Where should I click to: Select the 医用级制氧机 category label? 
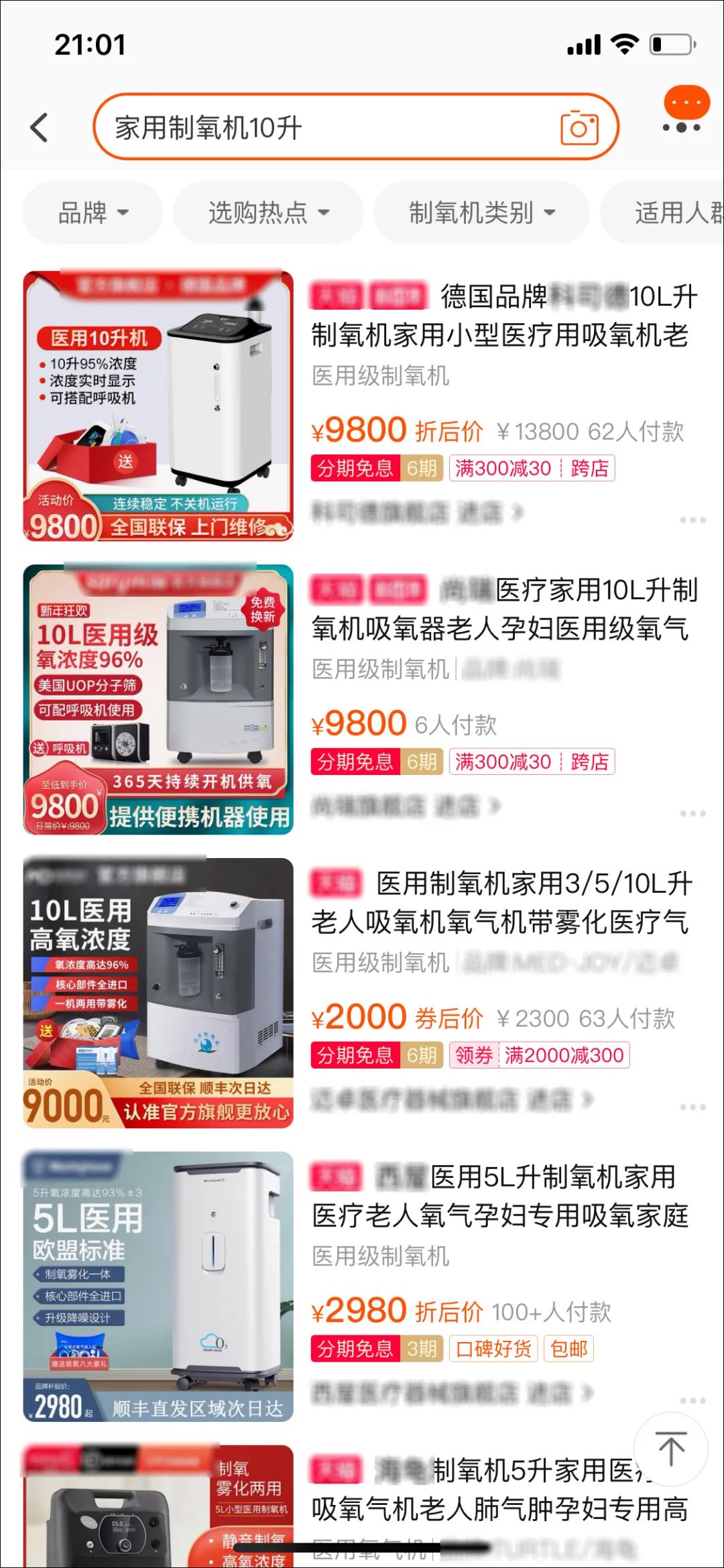(x=380, y=375)
